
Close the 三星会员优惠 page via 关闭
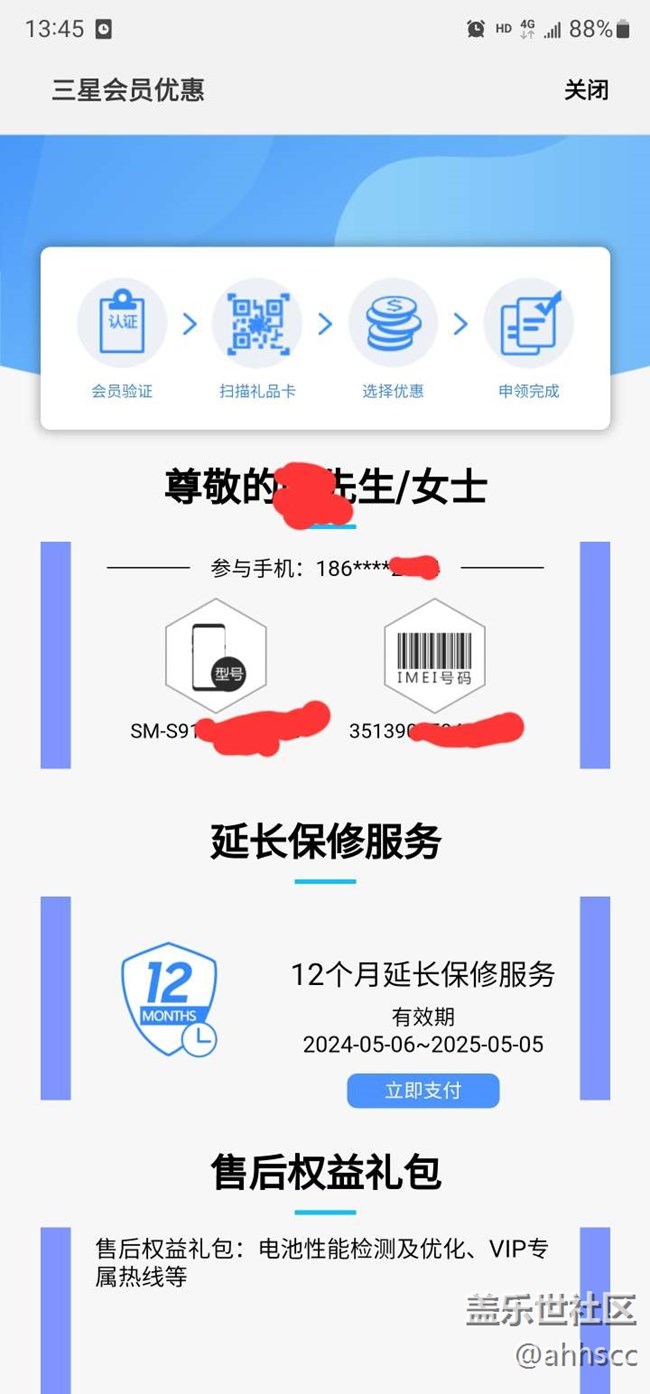tap(586, 90)
